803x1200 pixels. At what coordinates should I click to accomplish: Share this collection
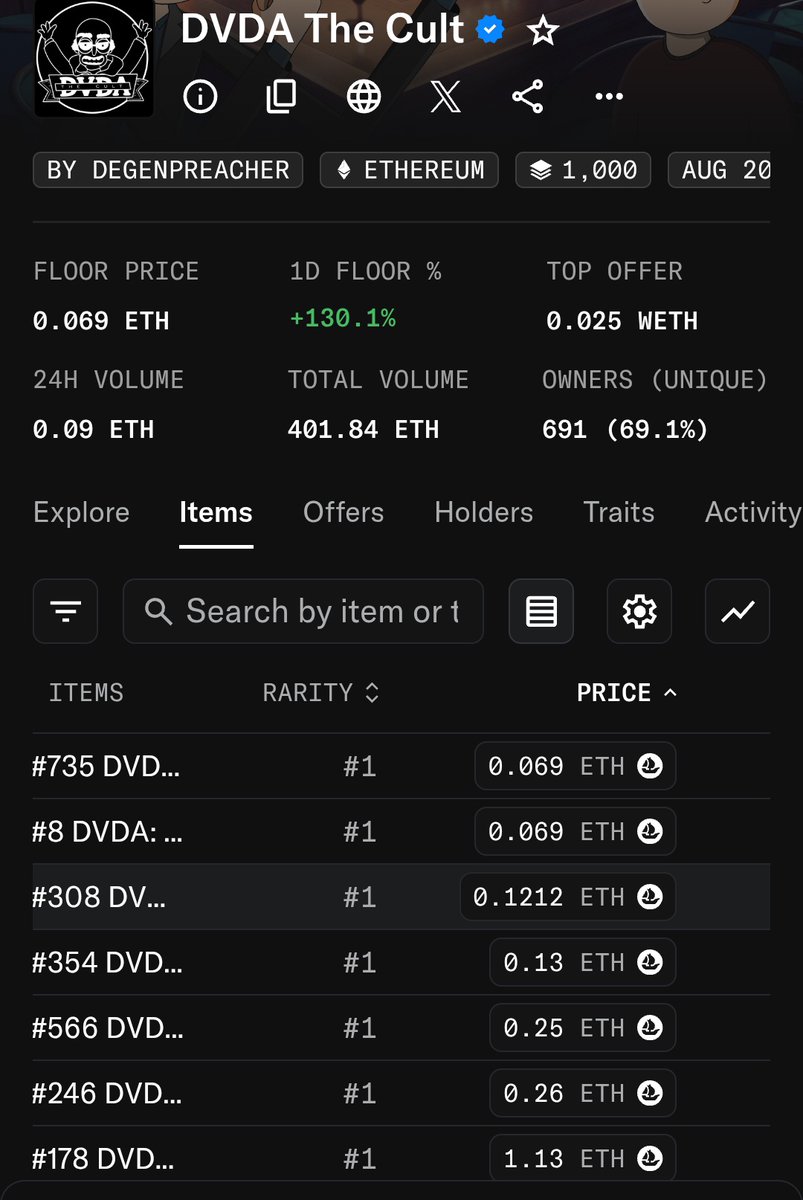(527, 97)
